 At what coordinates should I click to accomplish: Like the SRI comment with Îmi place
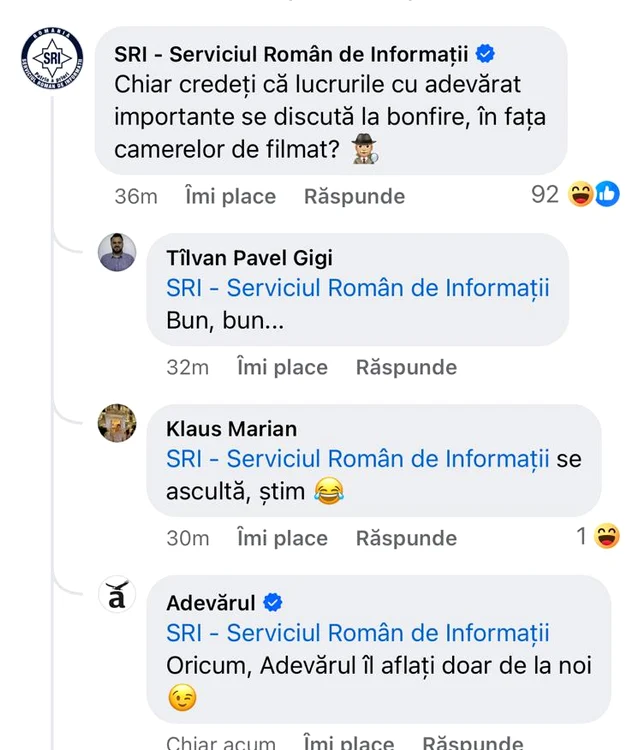pyautogui.click(x=230, y=196)
